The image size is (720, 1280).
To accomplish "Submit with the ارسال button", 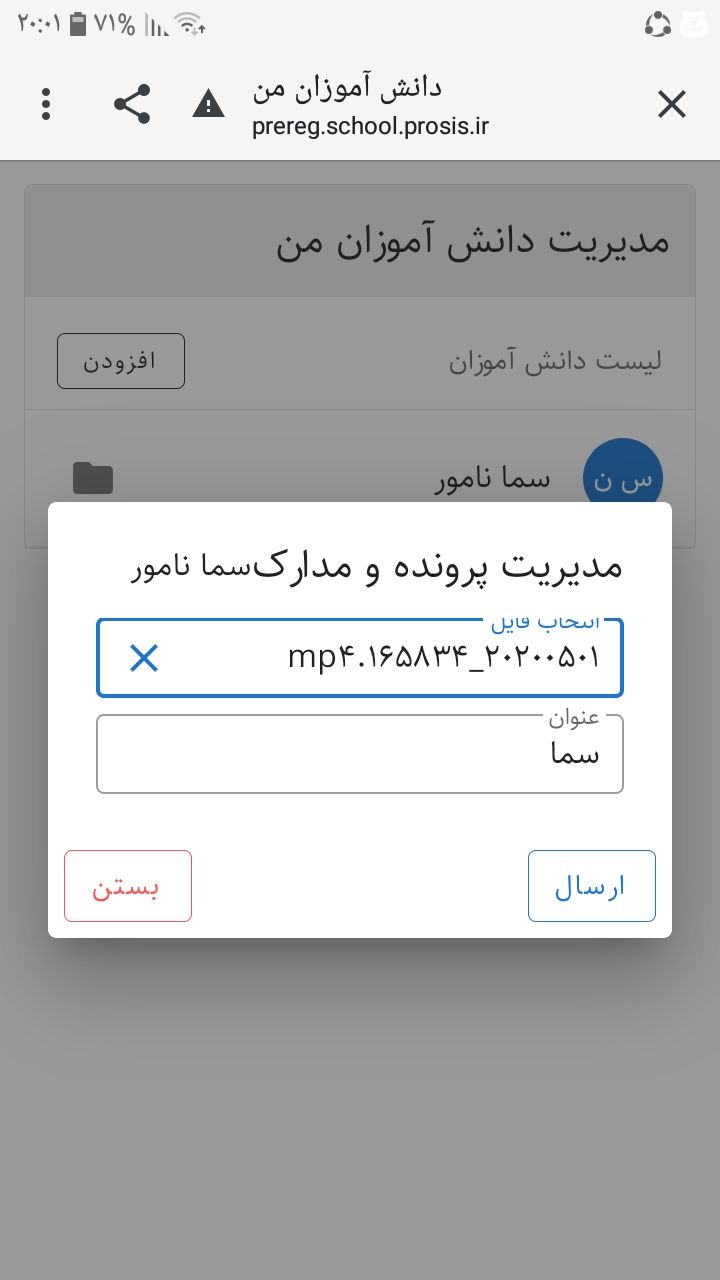I will 591,886.
